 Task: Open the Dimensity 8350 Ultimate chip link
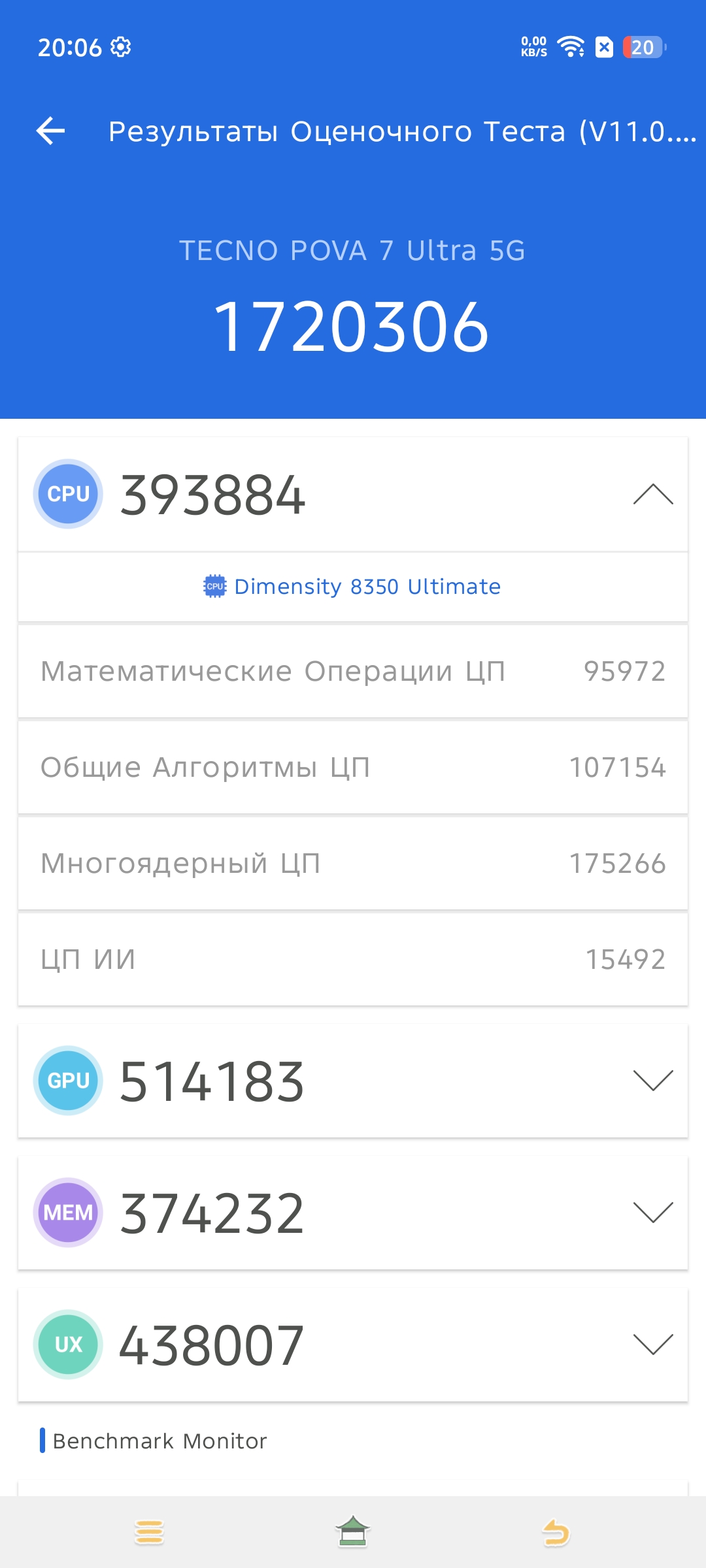(x=353, y=587)
